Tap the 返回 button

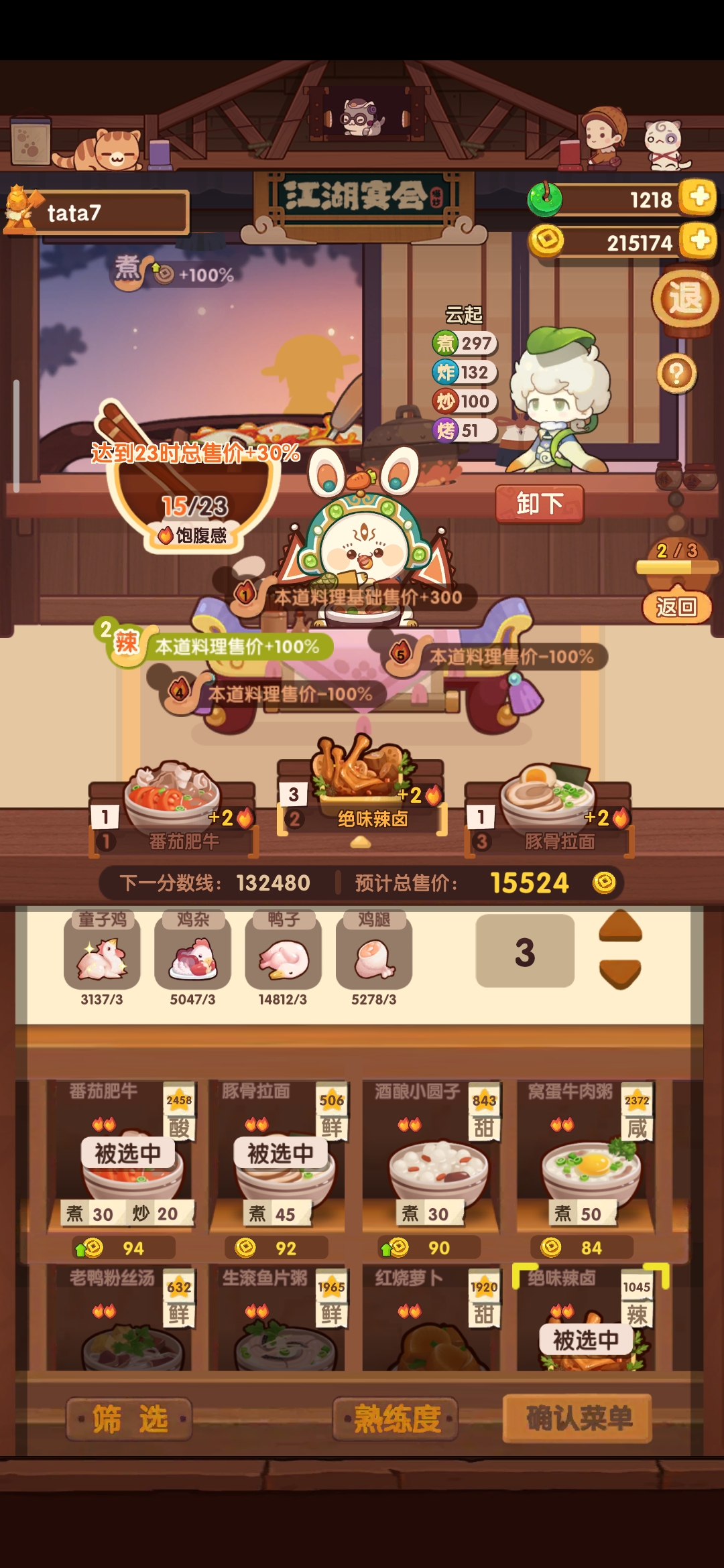676,607
